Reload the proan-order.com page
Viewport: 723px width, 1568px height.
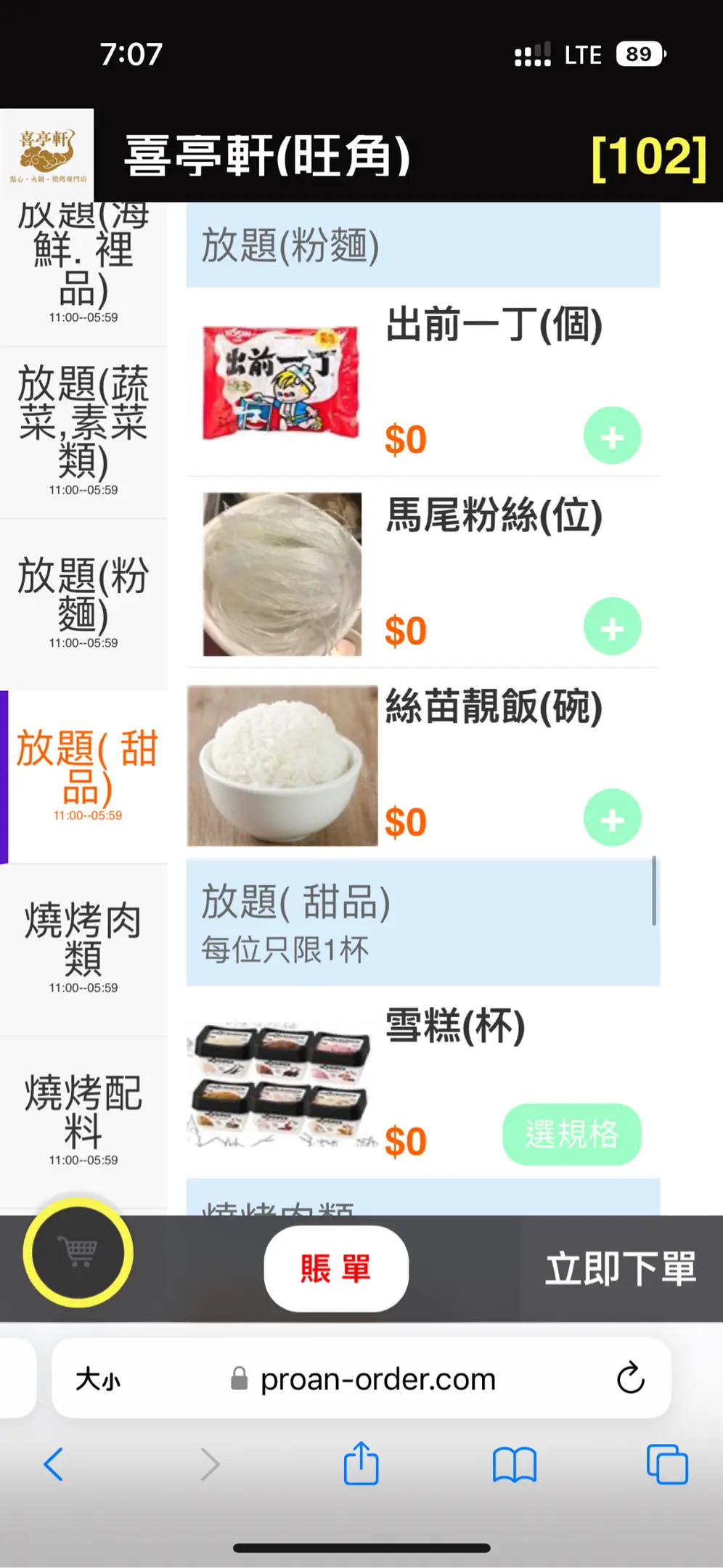pos(630,1378)
